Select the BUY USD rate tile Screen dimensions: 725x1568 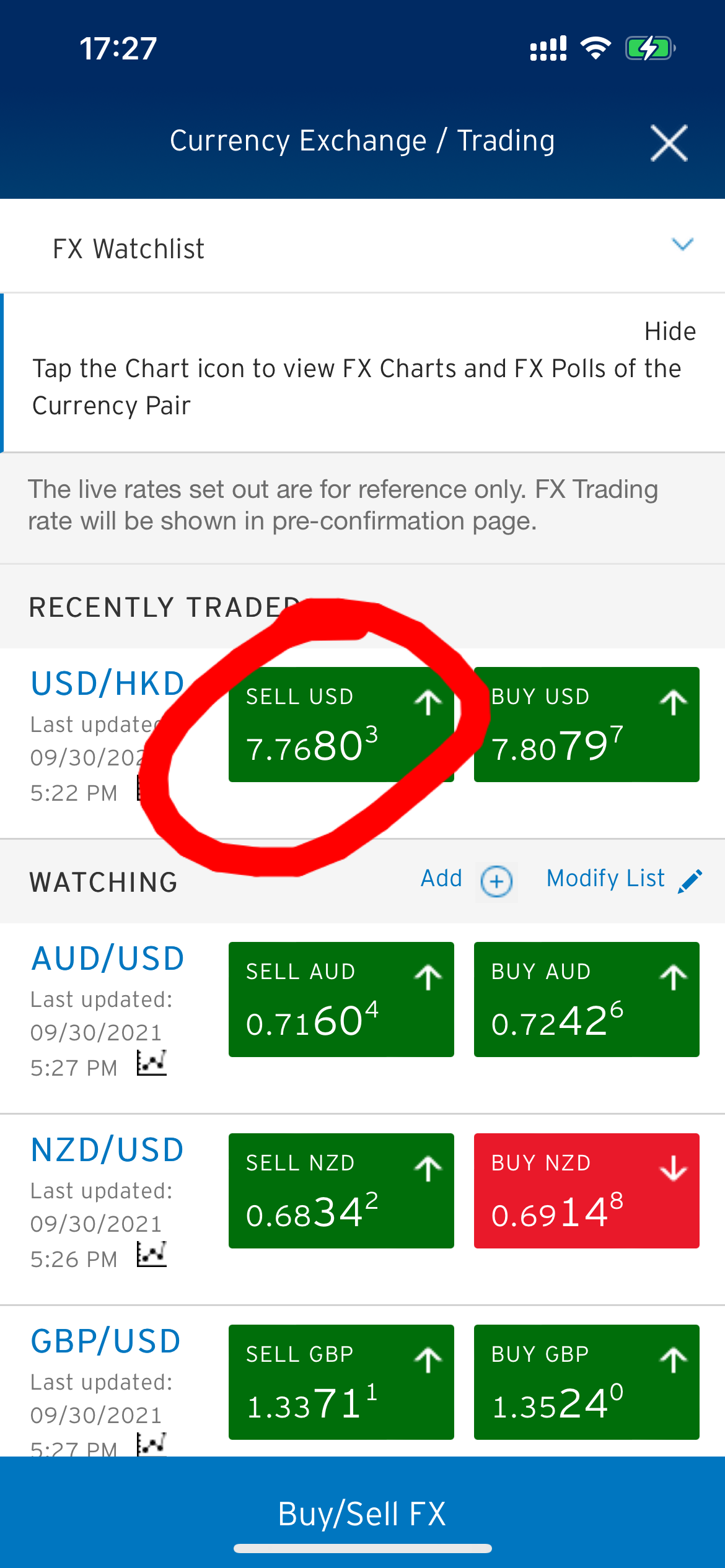click(586, 725)
